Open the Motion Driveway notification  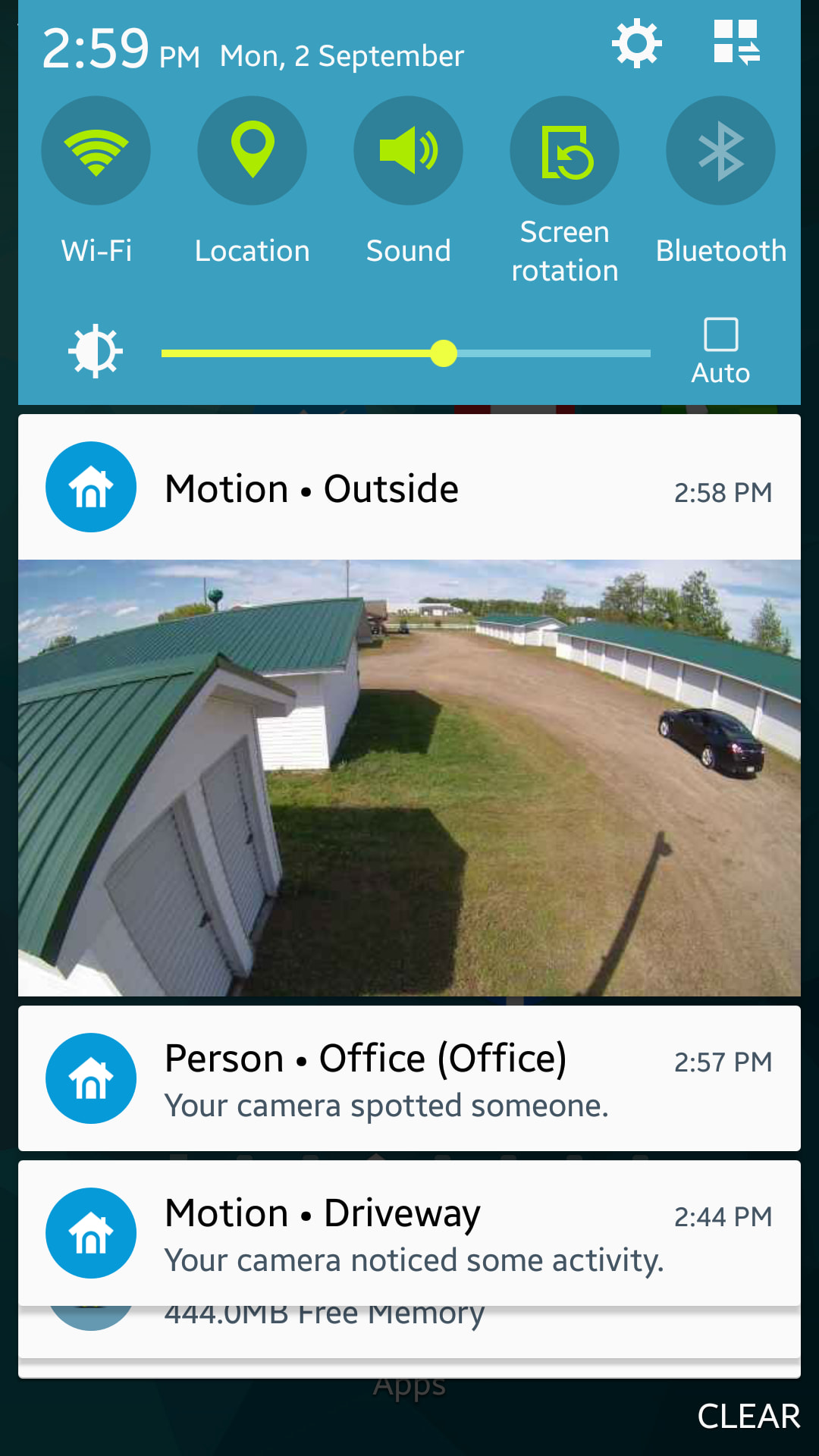point(409,1233)
